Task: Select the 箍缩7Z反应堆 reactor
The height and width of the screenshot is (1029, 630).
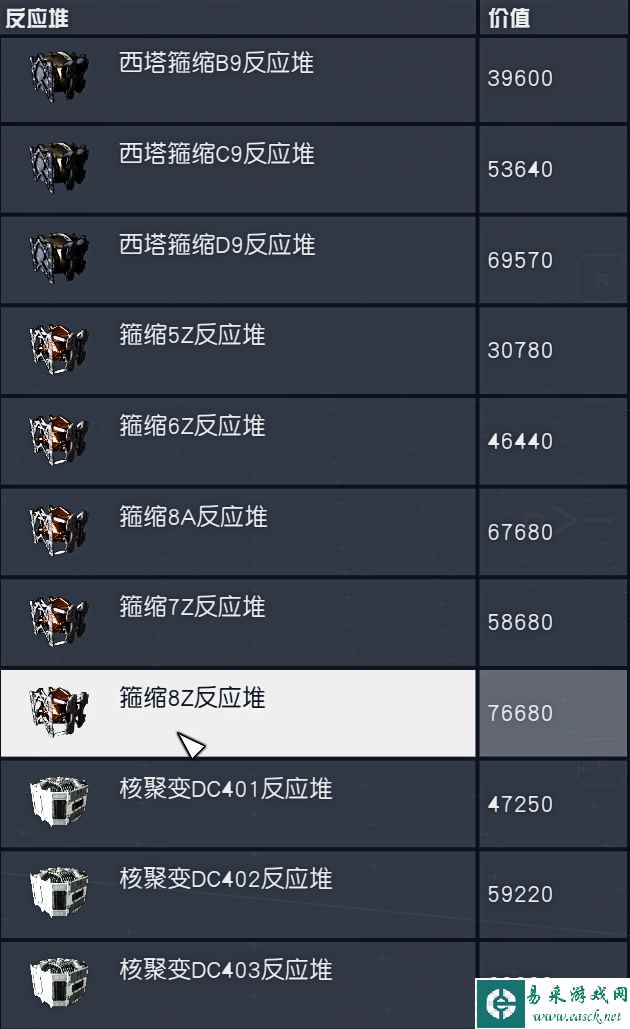Action: pos(238,622)
